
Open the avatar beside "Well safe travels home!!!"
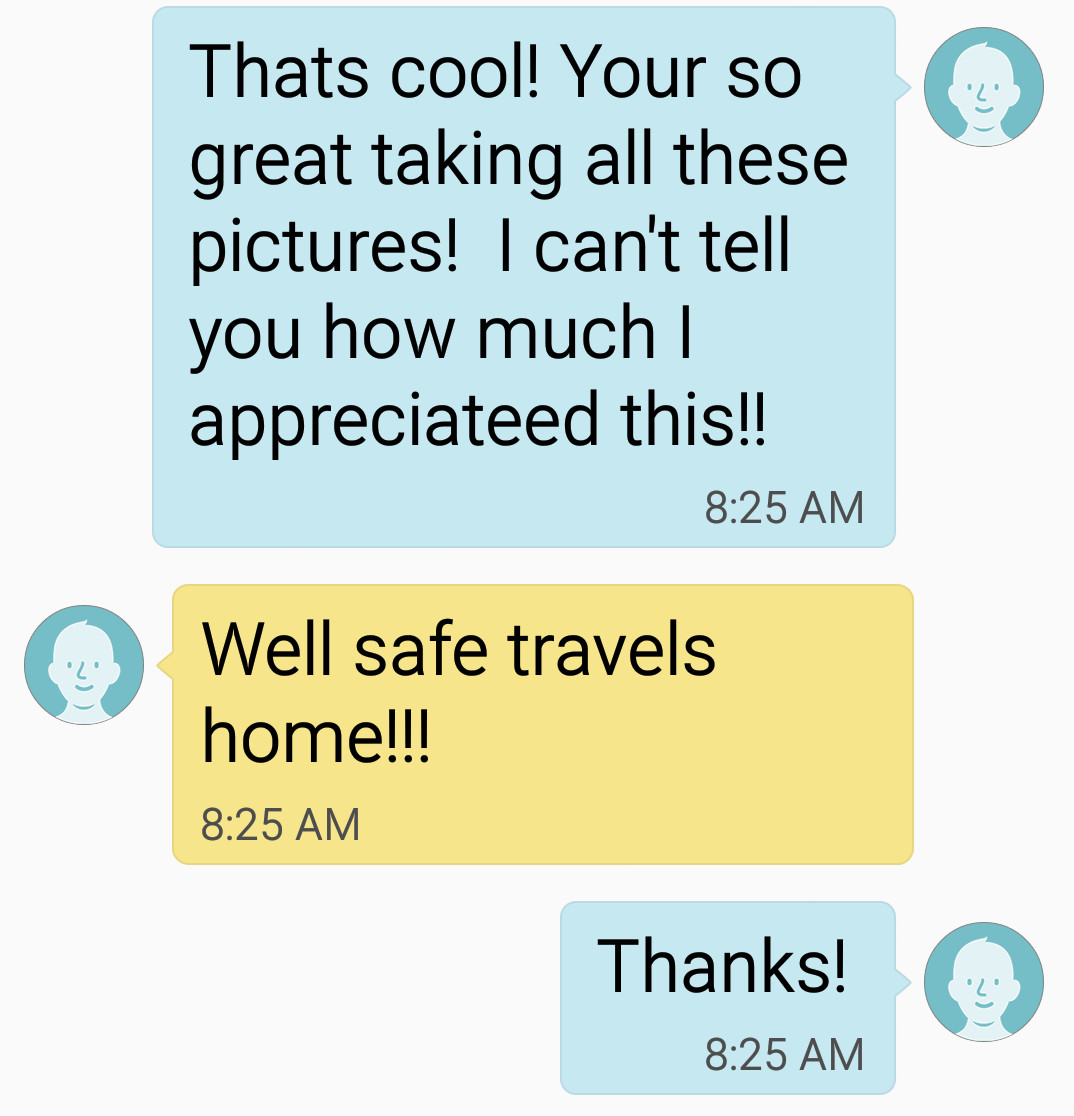click(84, 665)
